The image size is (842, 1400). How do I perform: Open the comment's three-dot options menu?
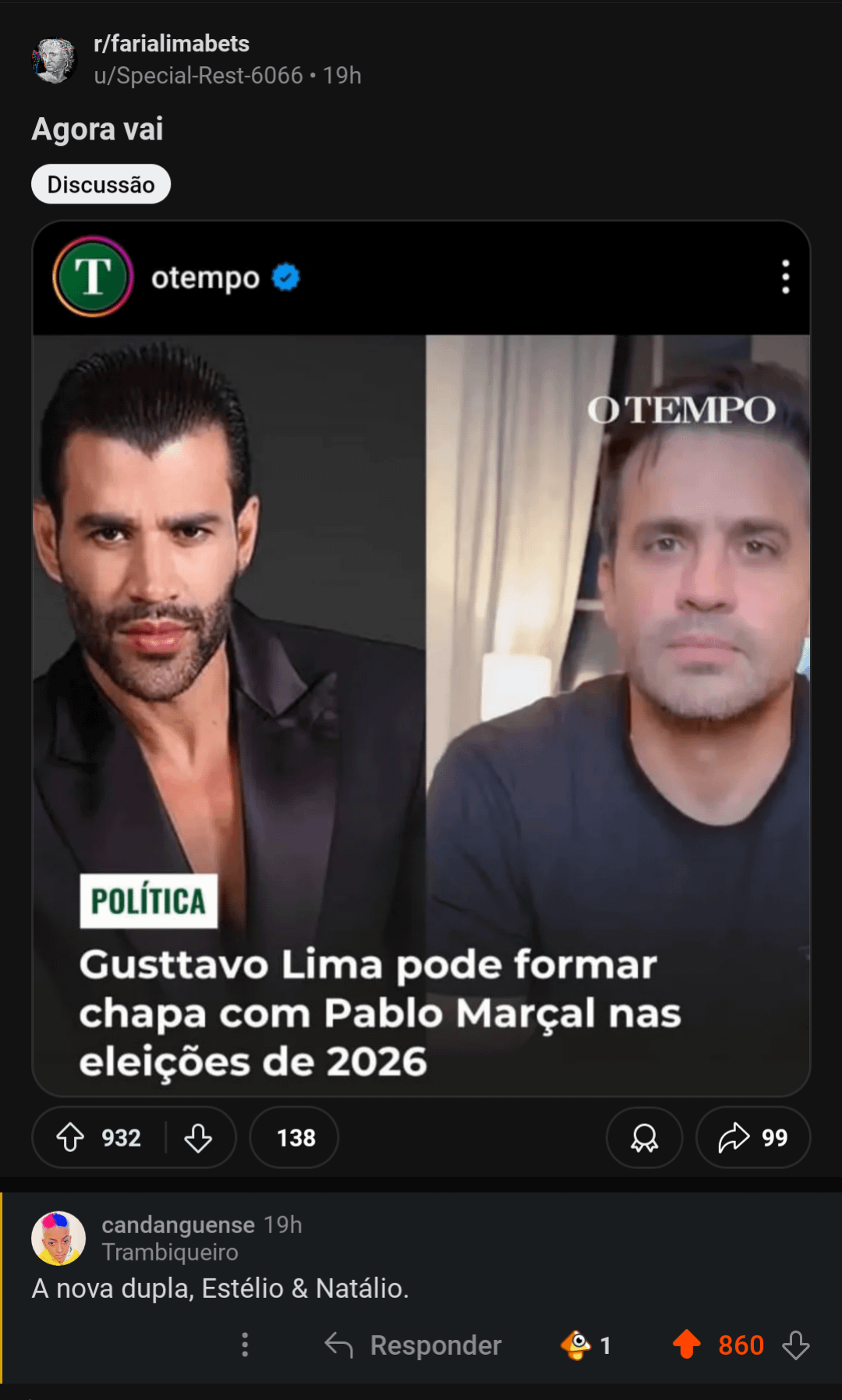(x=245, y=1345)
